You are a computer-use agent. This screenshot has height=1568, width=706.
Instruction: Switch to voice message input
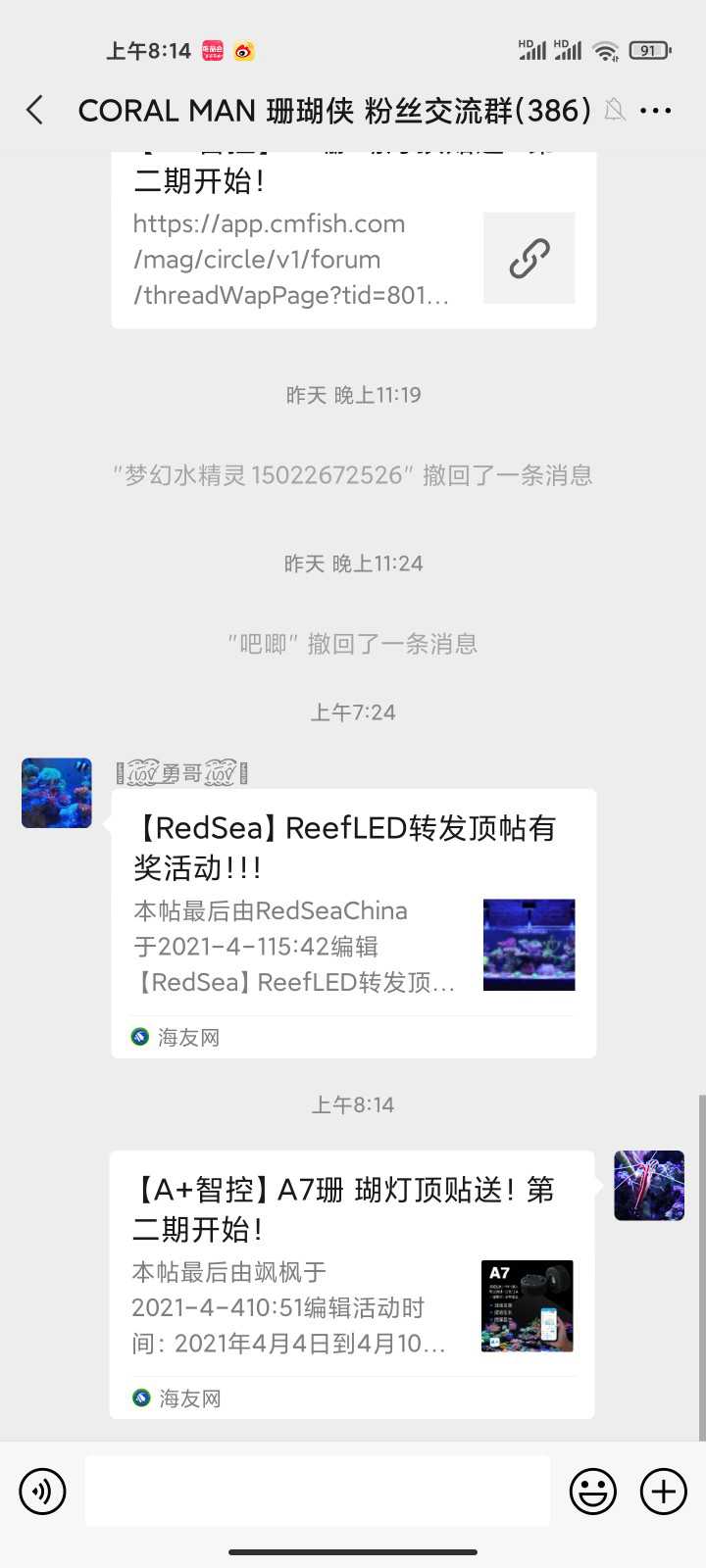click(x=42, y=1492)
